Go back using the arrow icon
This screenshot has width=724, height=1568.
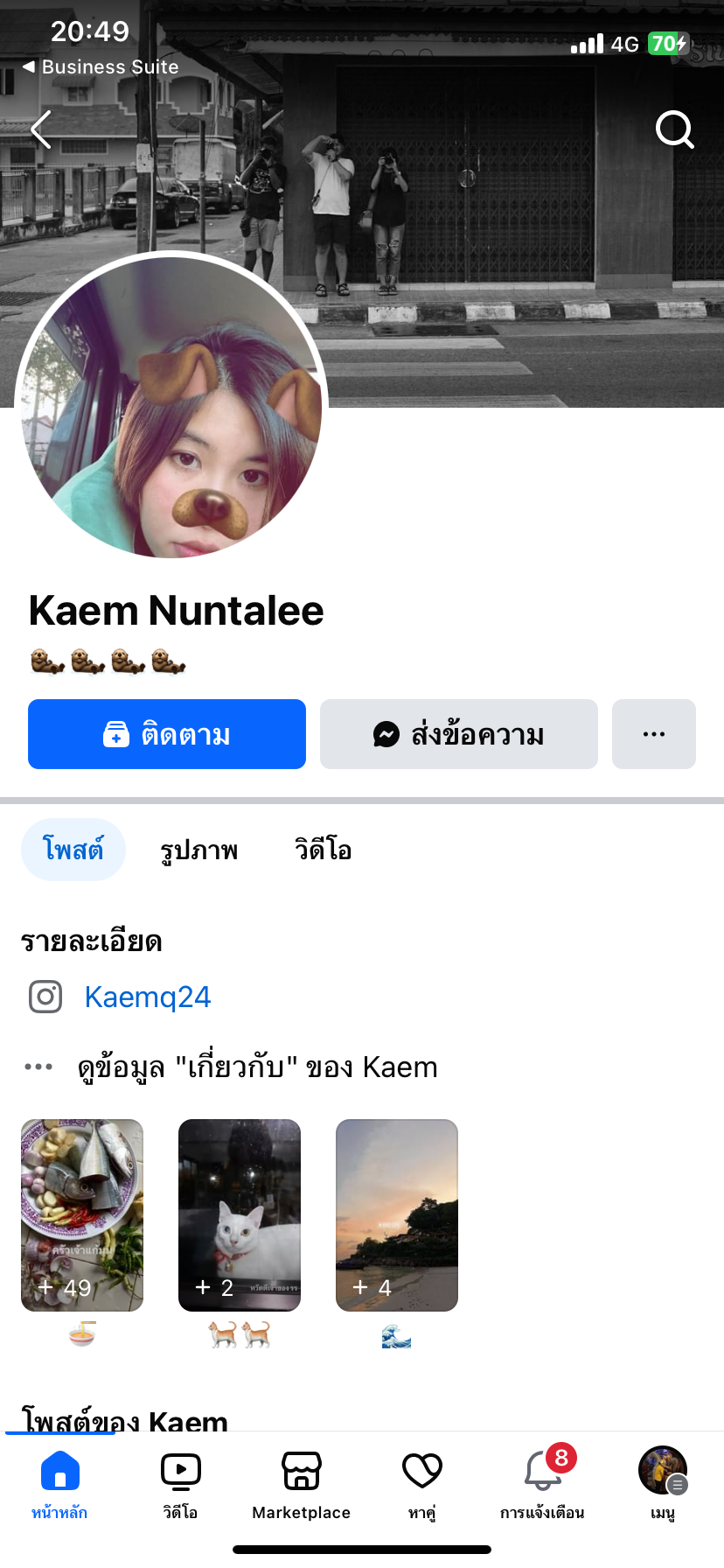pyautogui.click(x=41, y=130)
